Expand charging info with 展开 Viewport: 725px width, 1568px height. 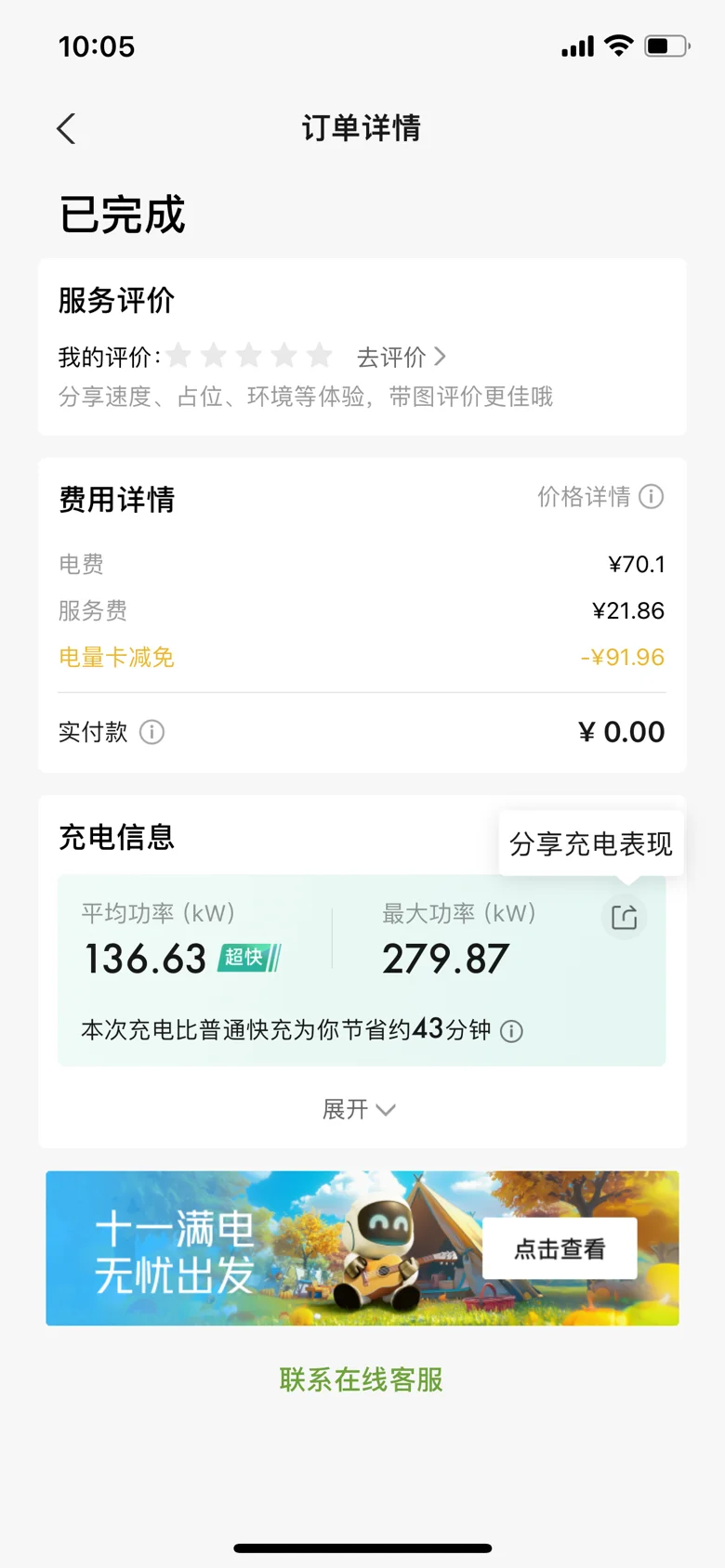(359, 1109)
